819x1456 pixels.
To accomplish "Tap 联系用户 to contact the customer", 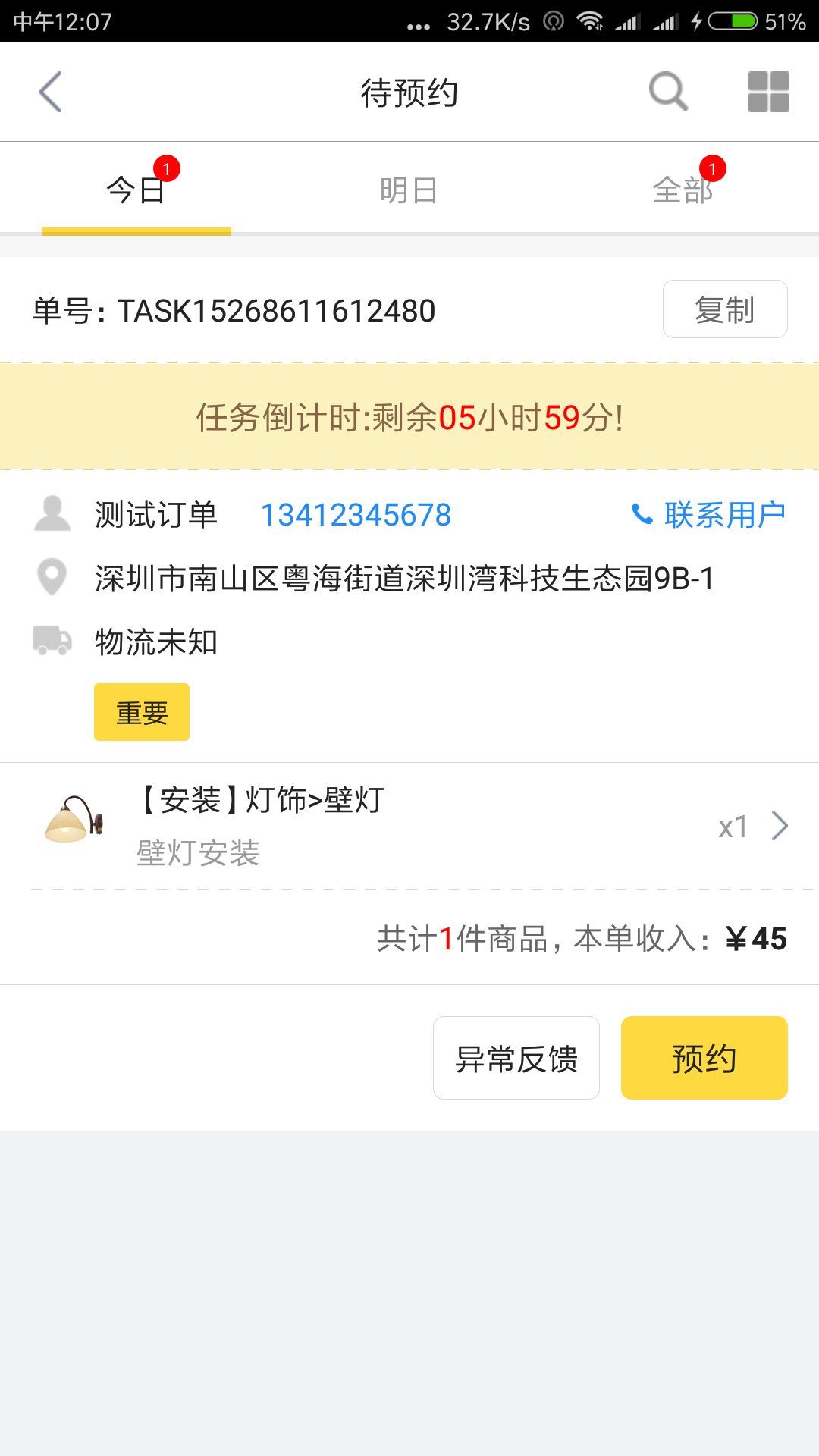I will [x=708, y=516].
